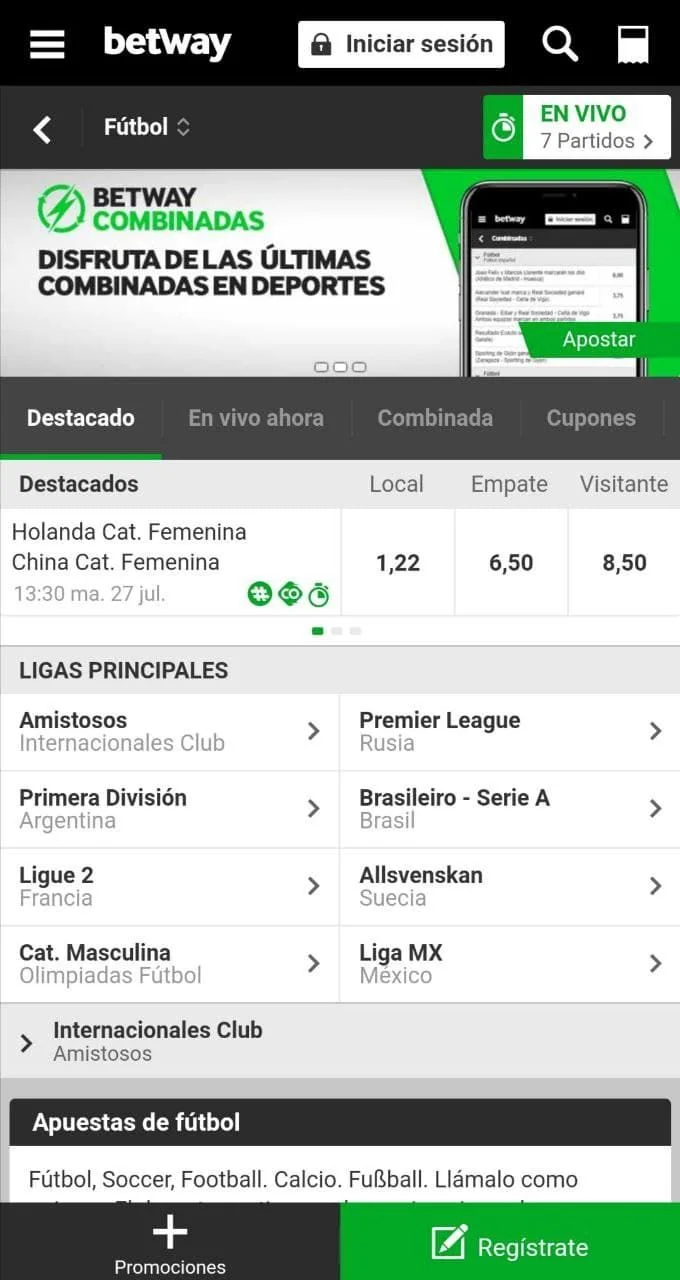The height and width of the screenshot is (1280, 680).
Task: Tap Iniciar sesión to log in
Action: (401, 44)
